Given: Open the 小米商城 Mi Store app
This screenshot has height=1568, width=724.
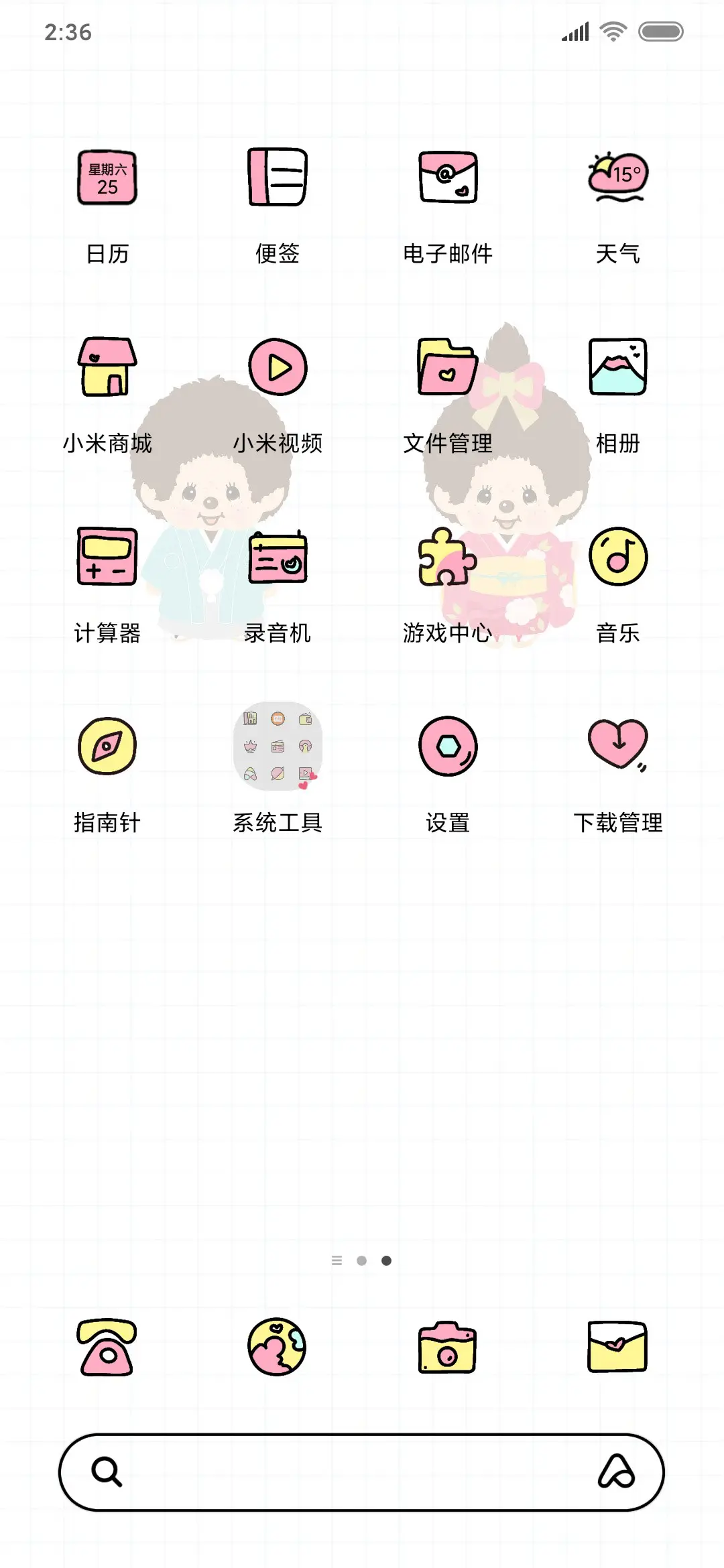Looking at the screenshot, I should [107, 367].
